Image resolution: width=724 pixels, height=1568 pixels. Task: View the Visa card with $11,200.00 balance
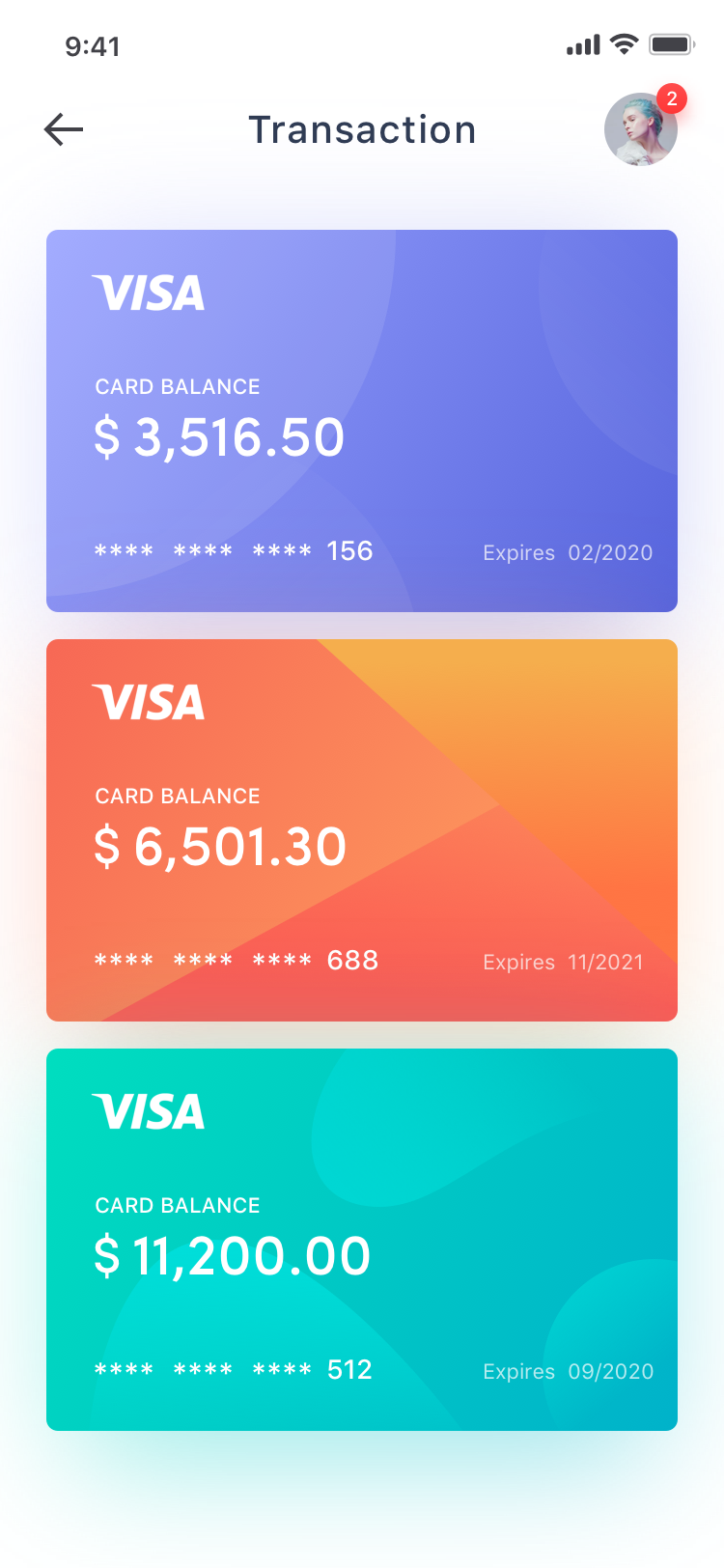click(x=362, y=1240)
